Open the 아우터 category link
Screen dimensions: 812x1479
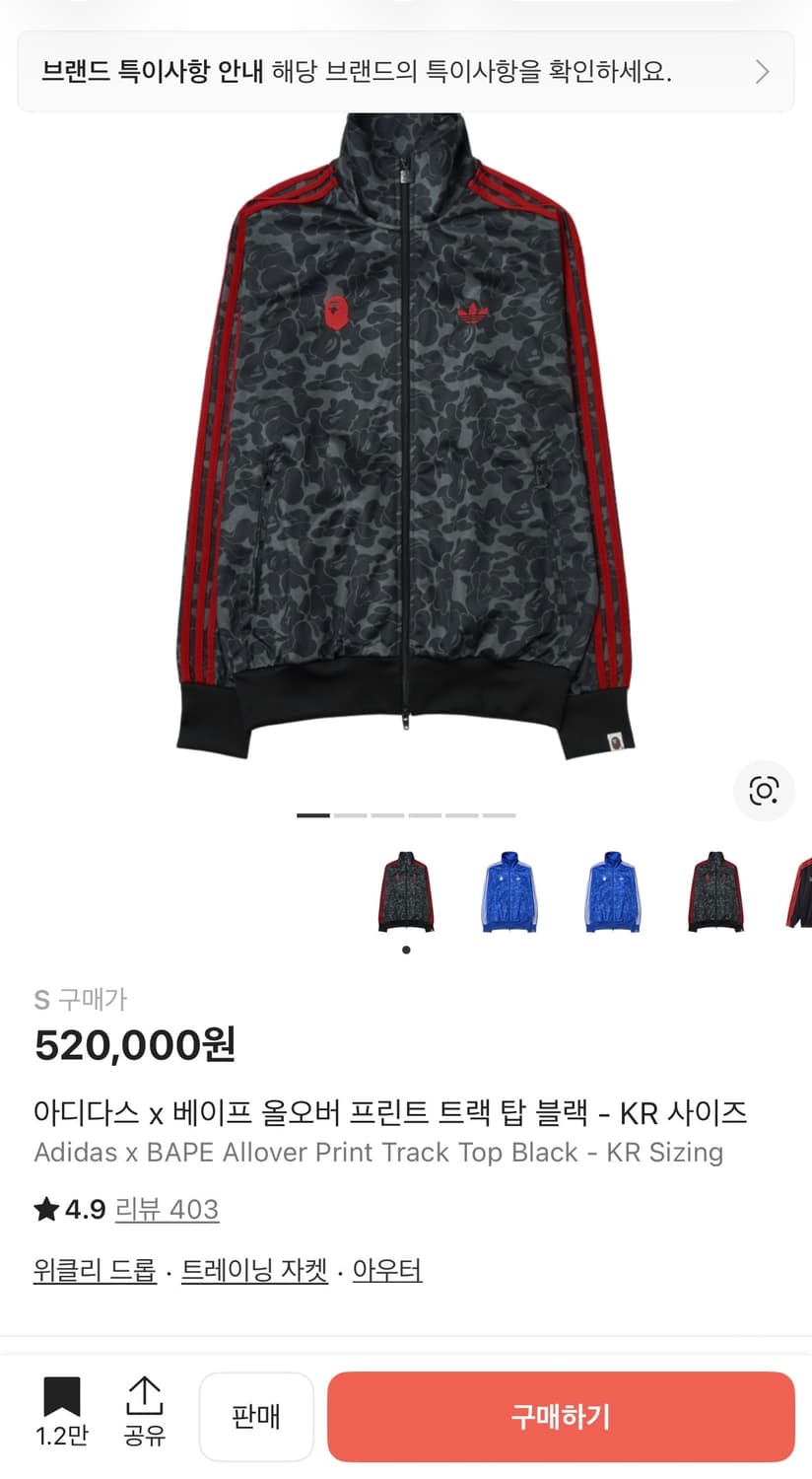point(387,1271)
